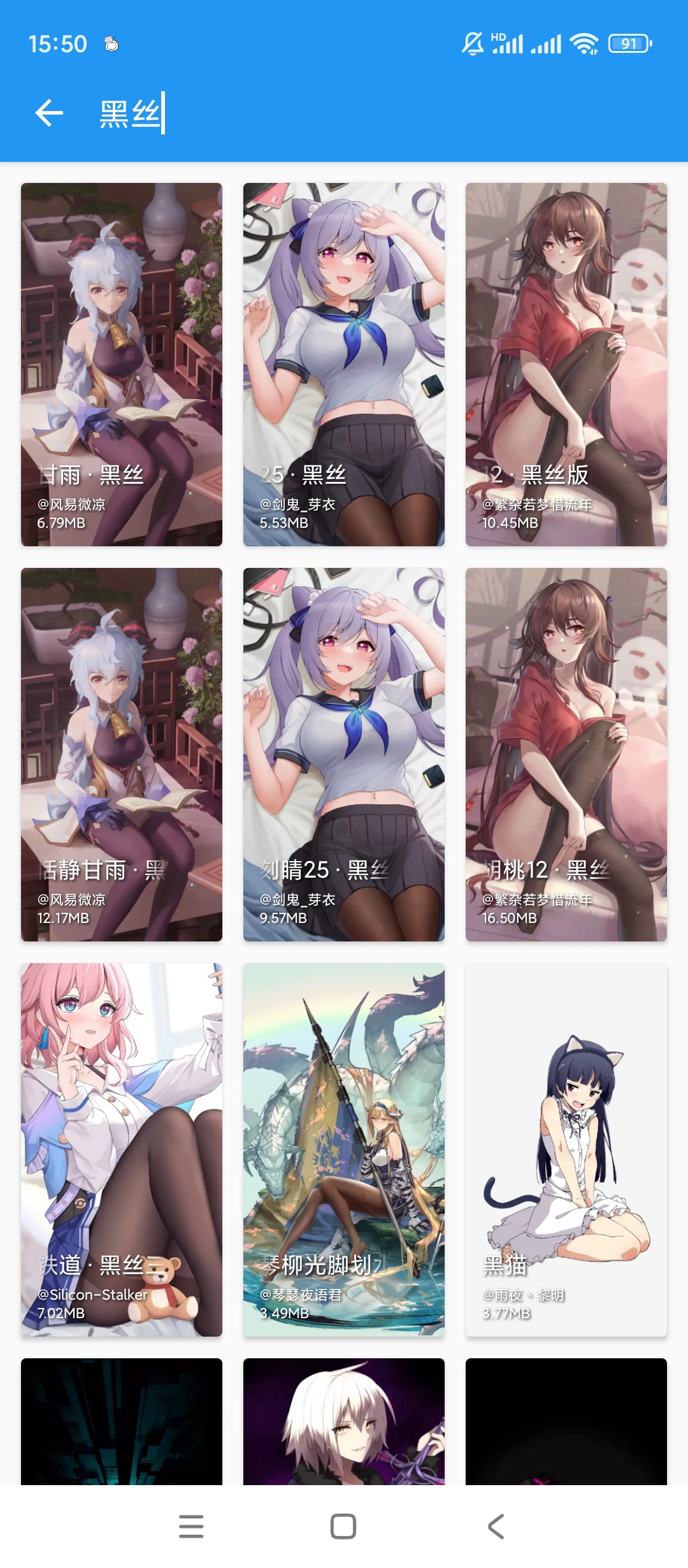Open recent apps from navigation bar
The width and height of the screenshot is (688, 1568).
tap(191, 1527)
